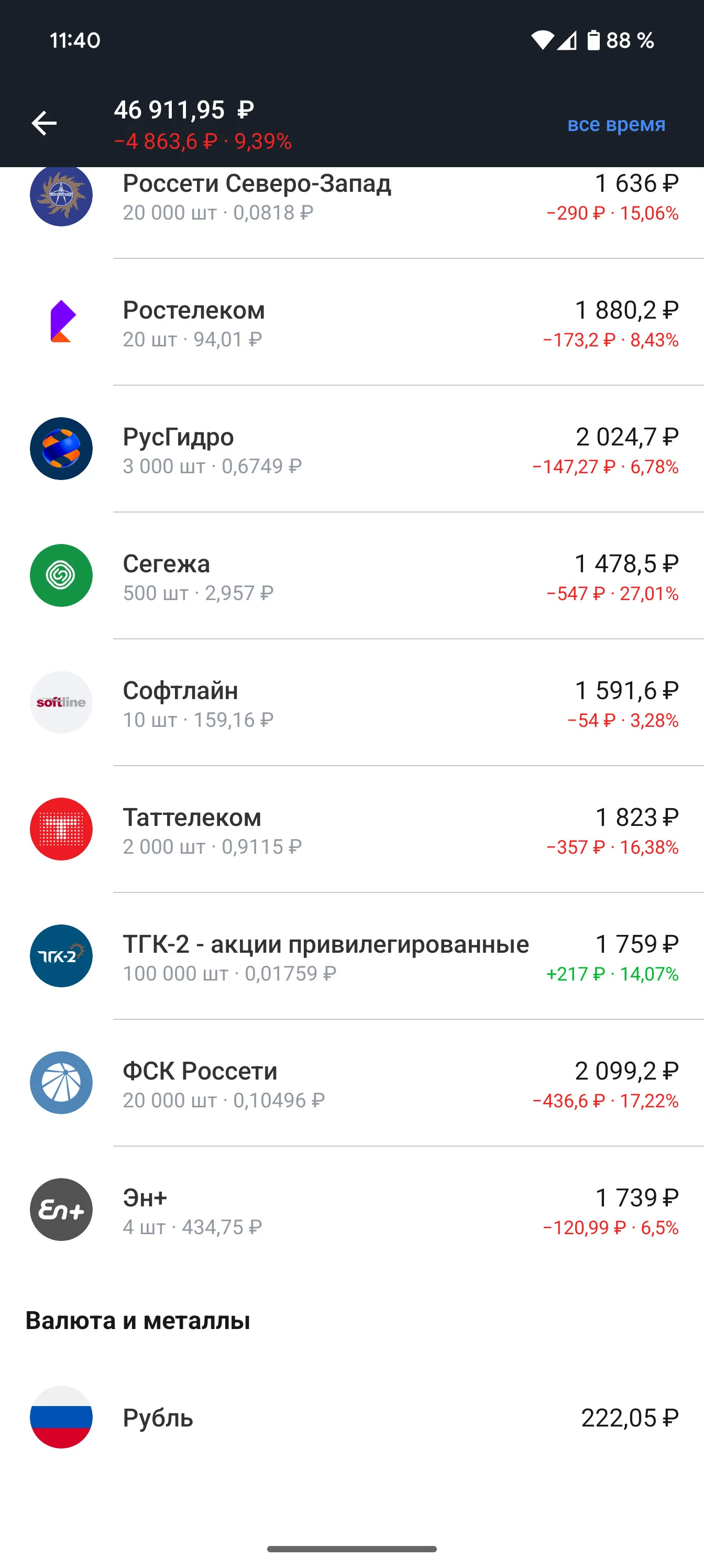The height and width of the screenshot is (1568, 704).
Task: Tap the Эн+ stock row
Action: 351,1210
